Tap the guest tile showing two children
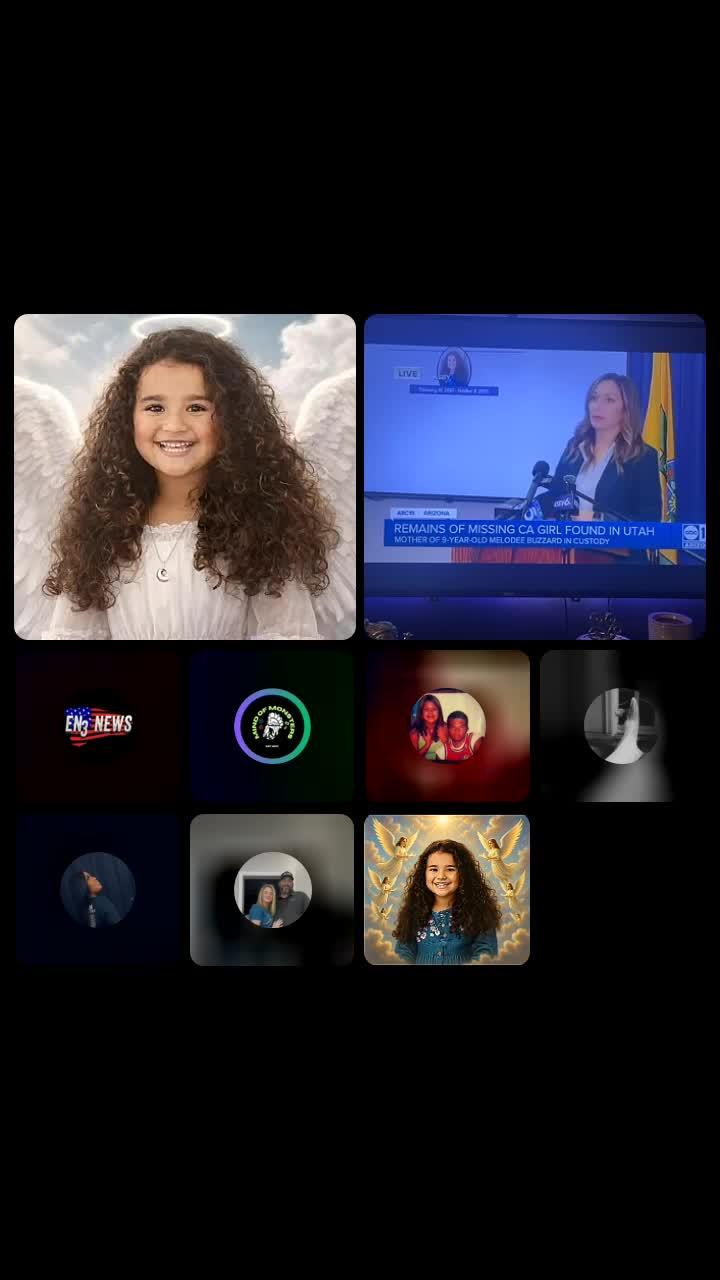 pyautogui.click(x=447, y=725)
